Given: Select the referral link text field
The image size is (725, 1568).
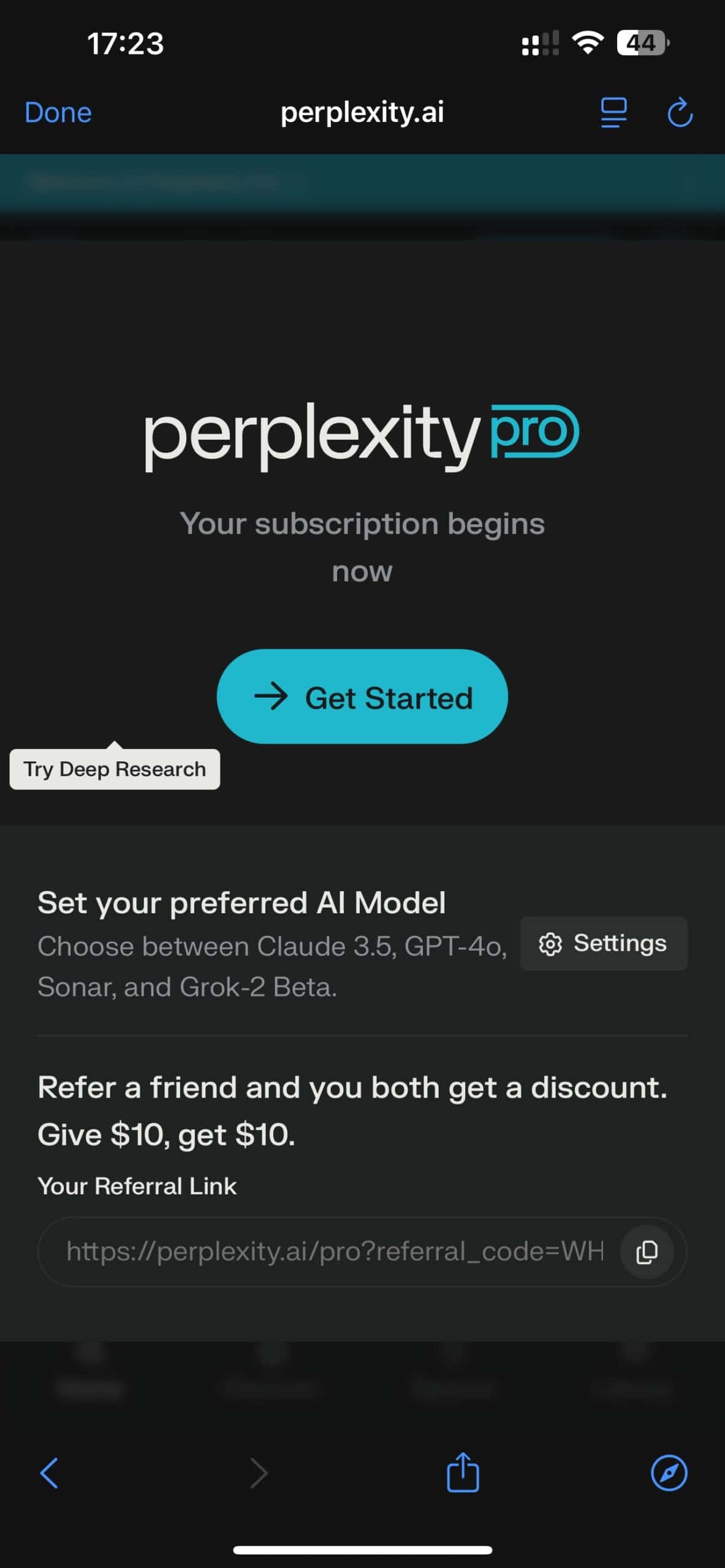Looking at the screenshot, I should click(x=337, y=1252).
